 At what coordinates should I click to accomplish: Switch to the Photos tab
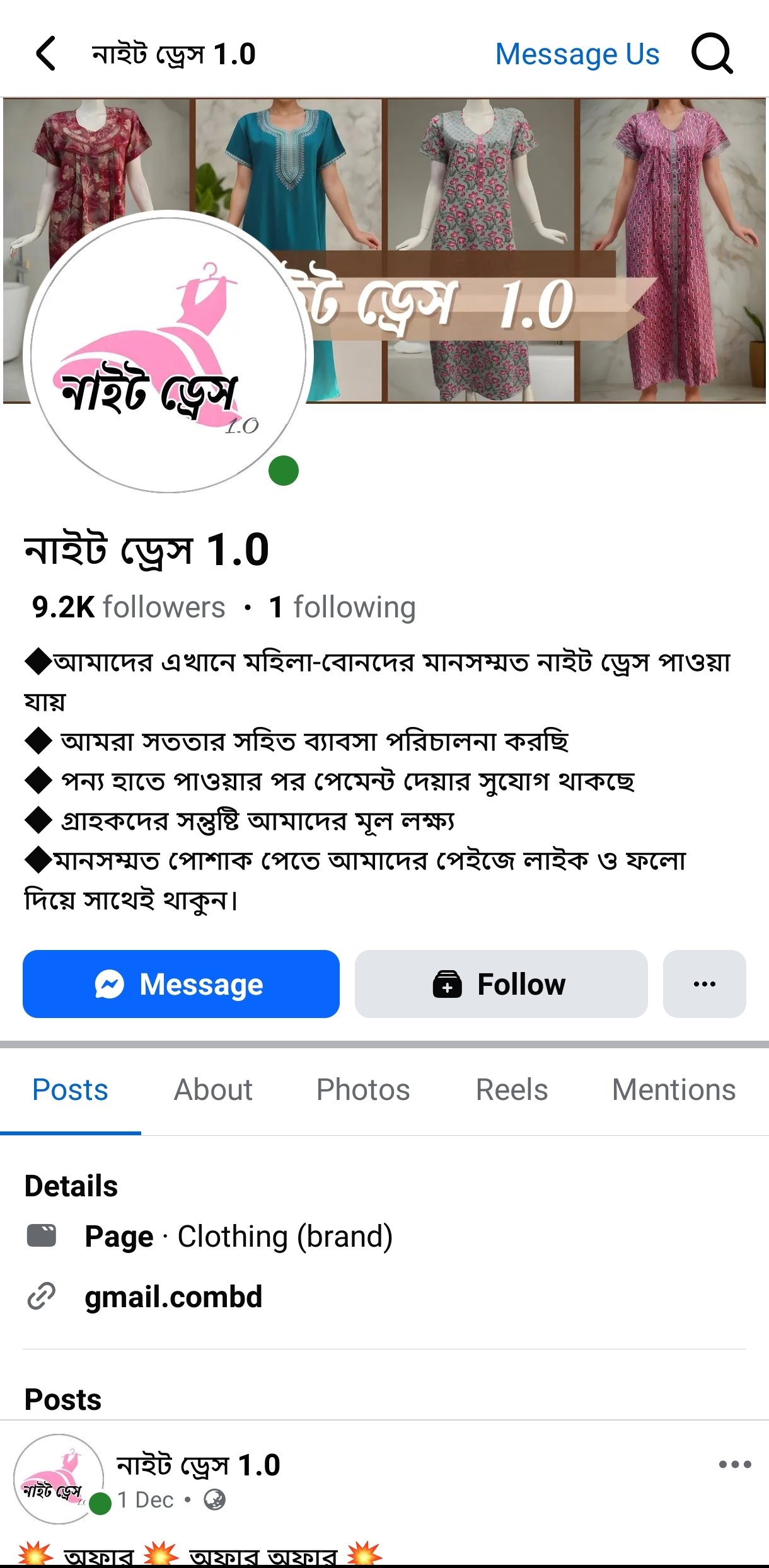point(363,1090)
